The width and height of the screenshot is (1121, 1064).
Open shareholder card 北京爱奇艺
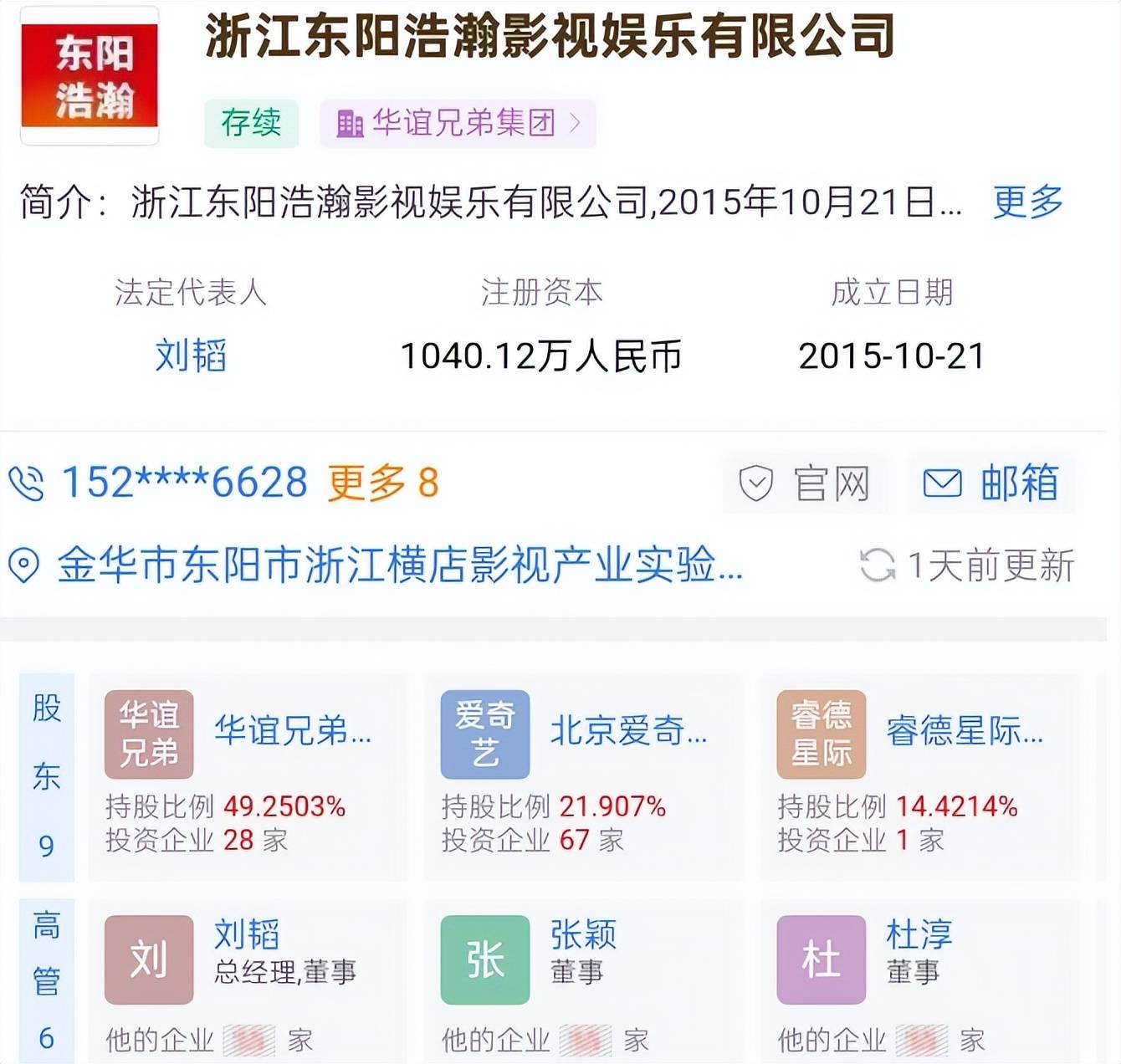point(583,776)
